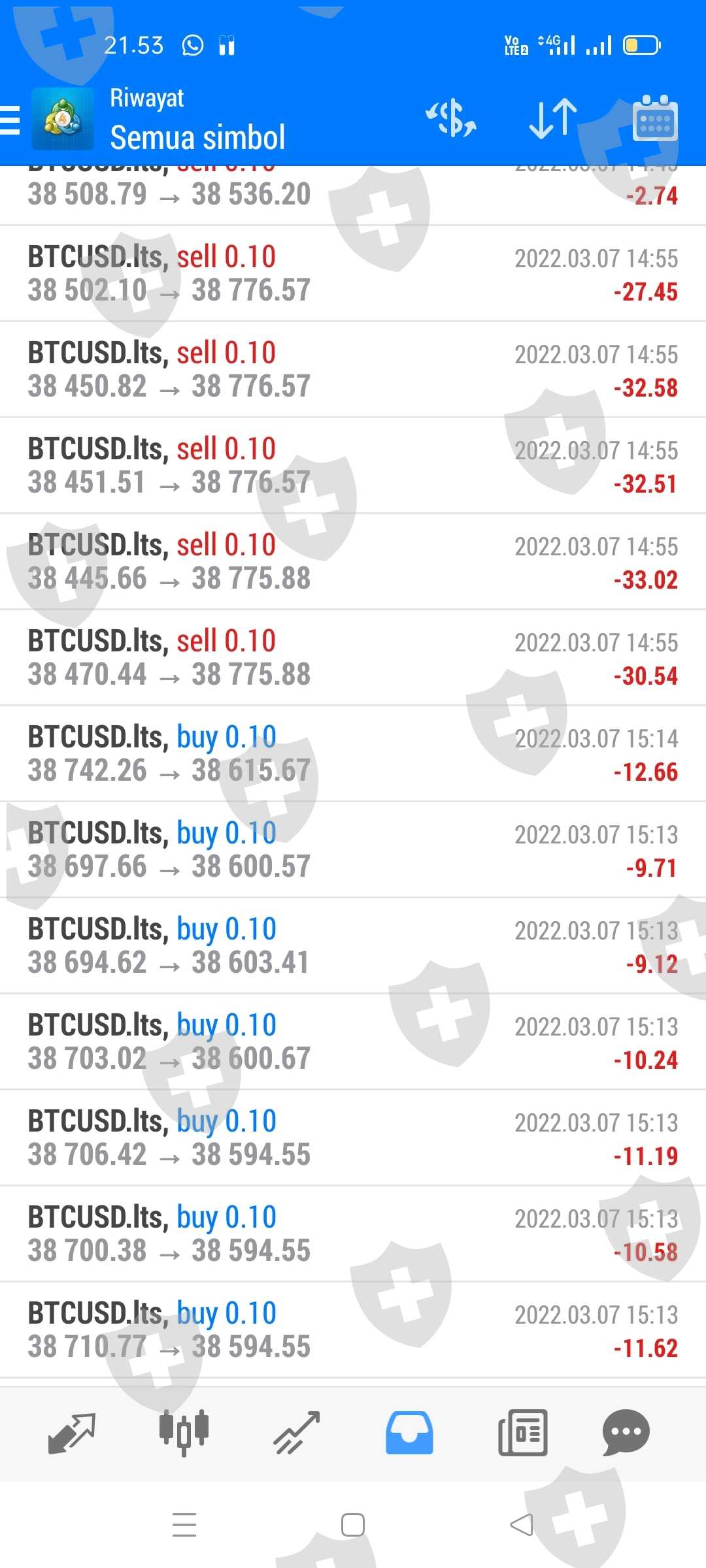Expand the sell trade with loss -33.02
The height and width of the screenshot is (1568, 706).
click(353, 562)
